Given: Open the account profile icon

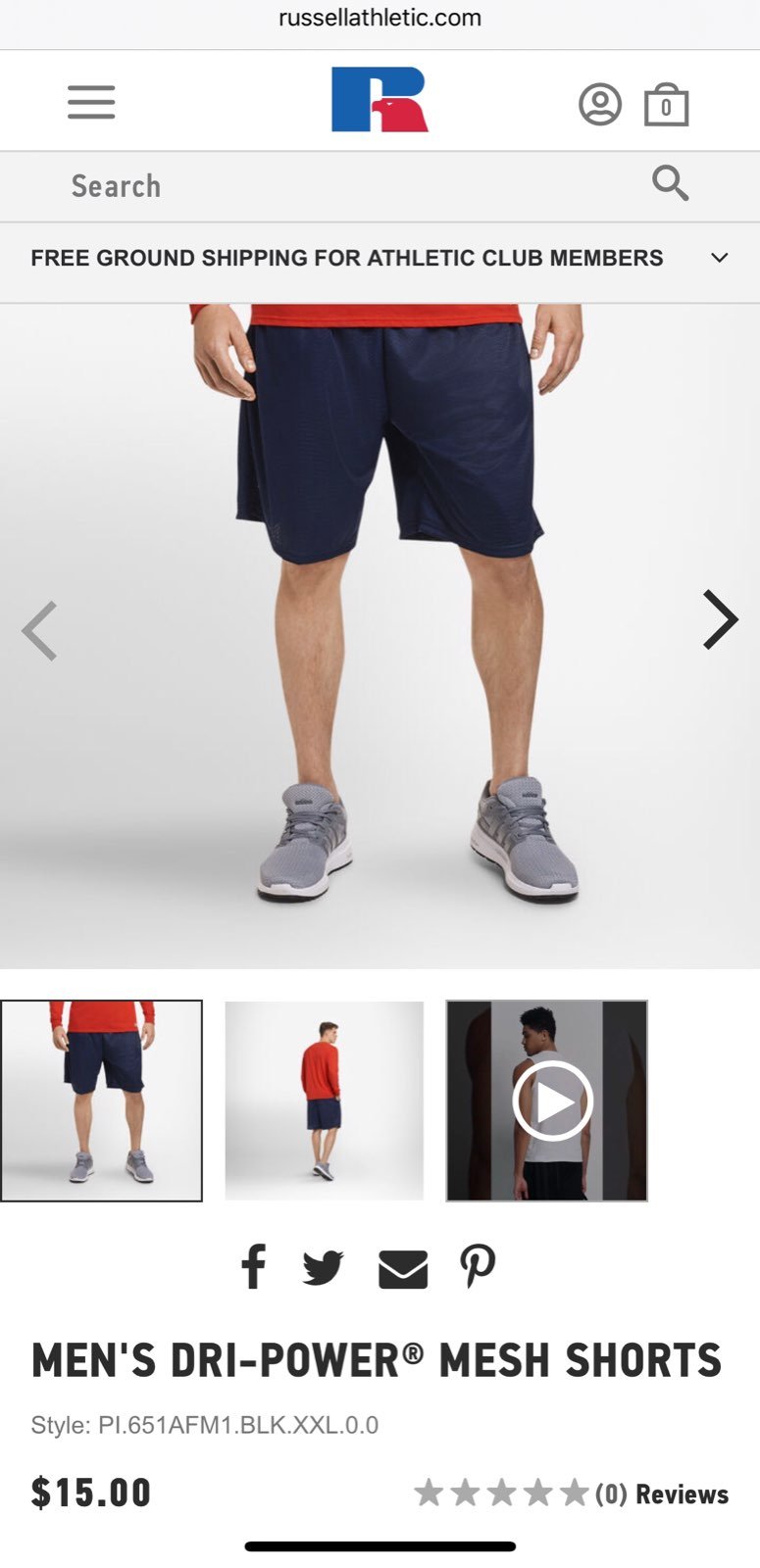Looking at the screenshot, I should point(600,104).
